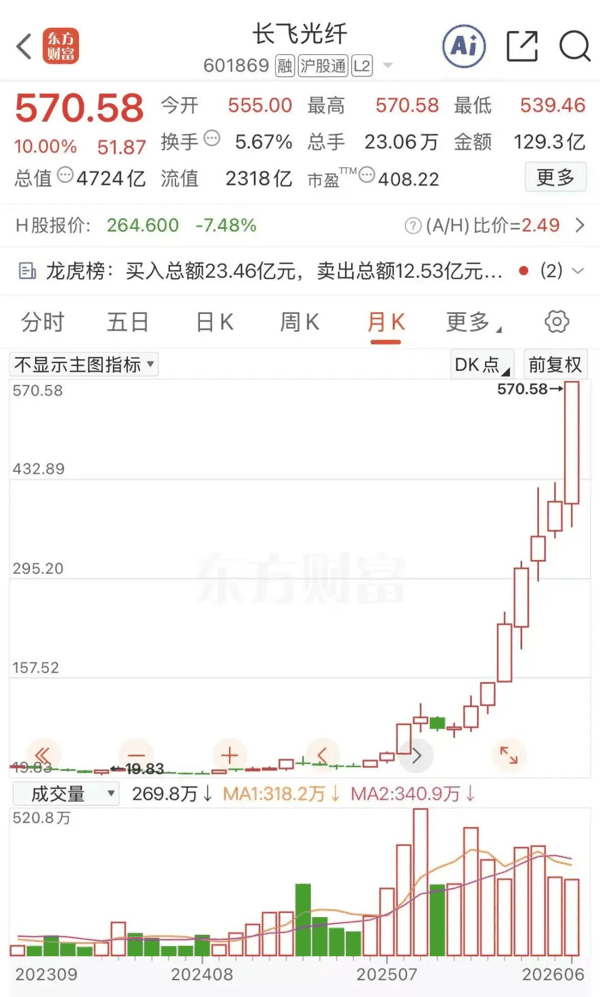Open the search magnifier
This screenshot has width=600, height=997.
575,46
